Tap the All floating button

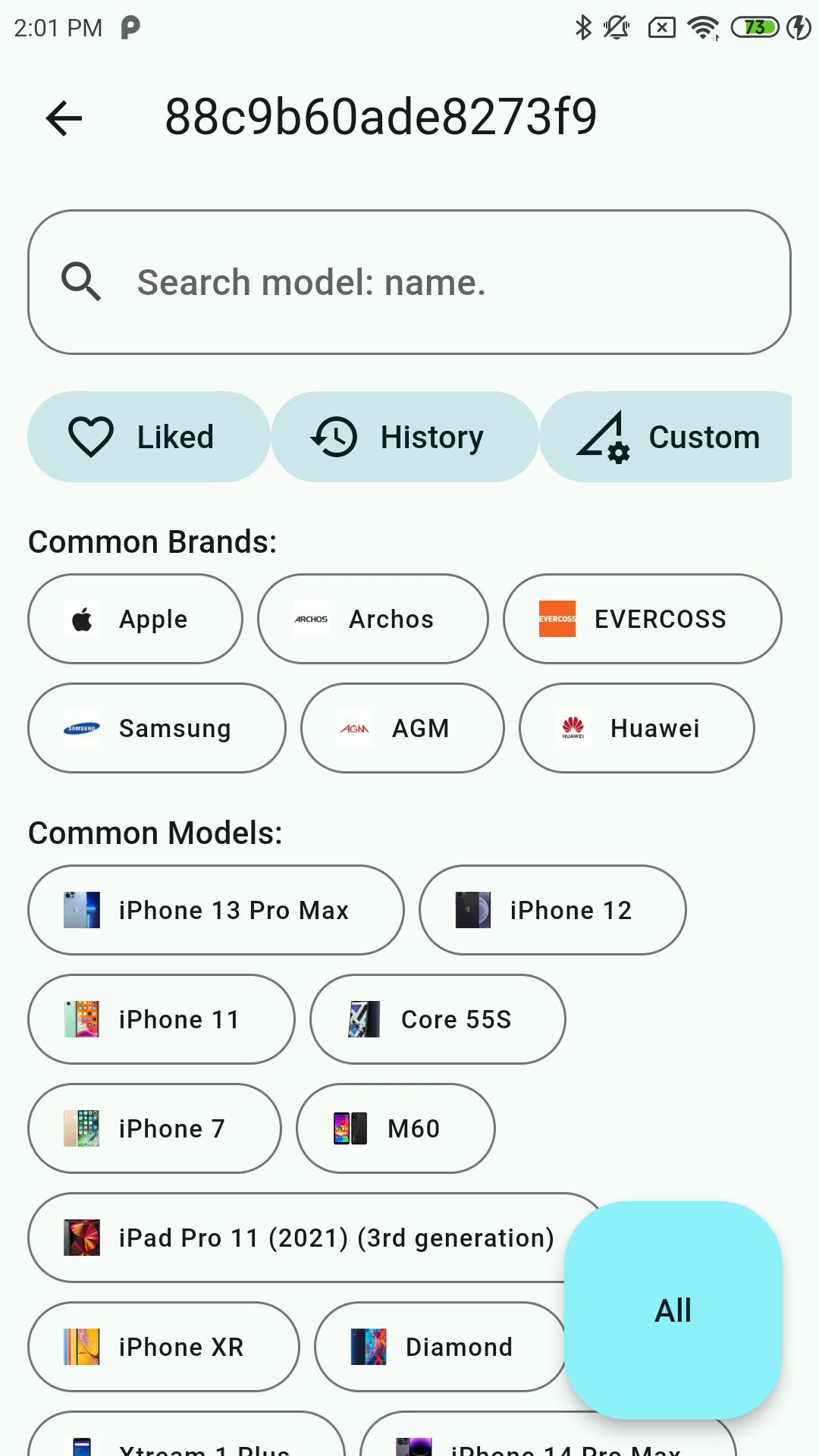[673, 1310]
